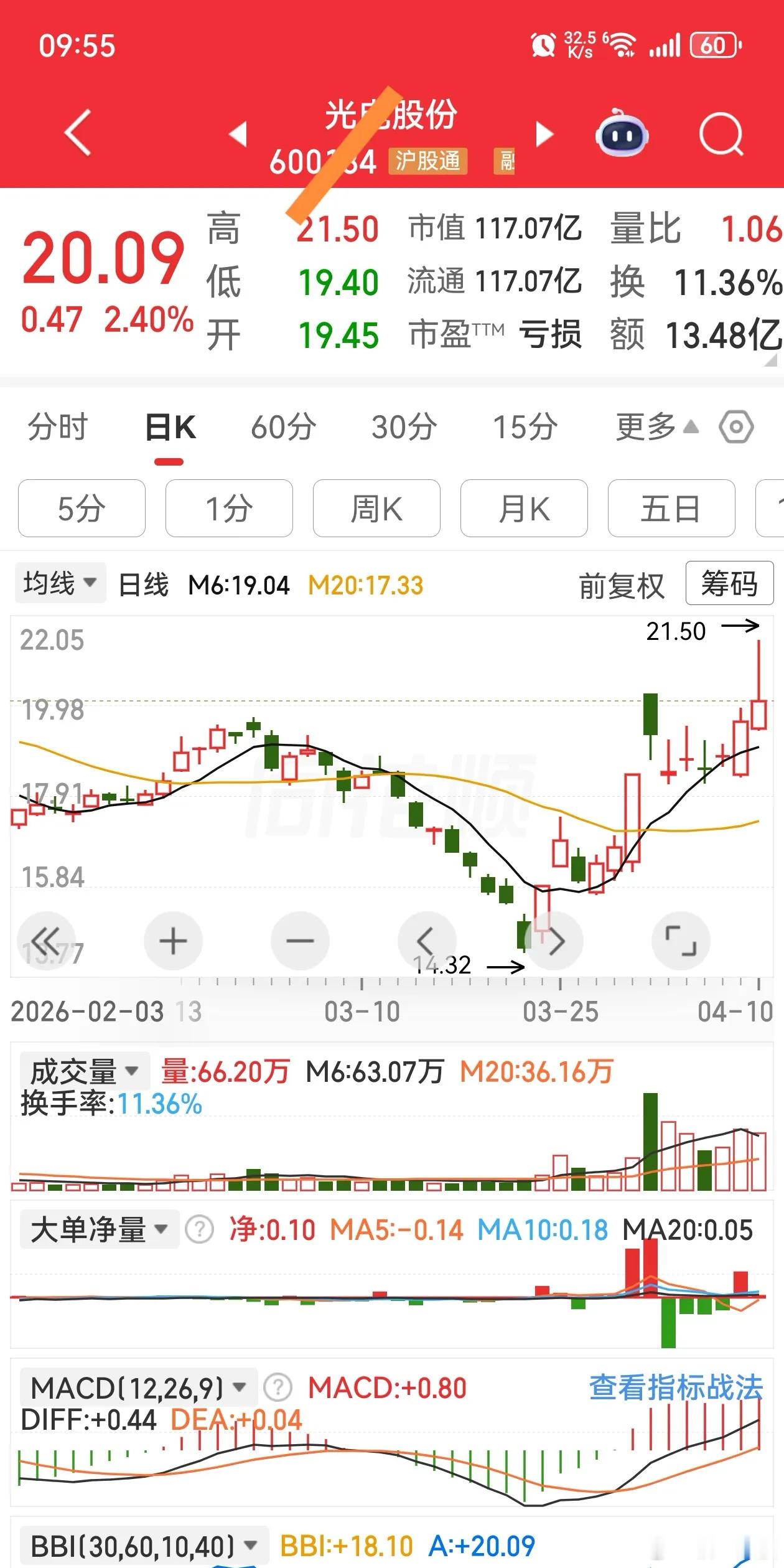
Task: Choose the 5分 period chip
Action: click(82, 509)
